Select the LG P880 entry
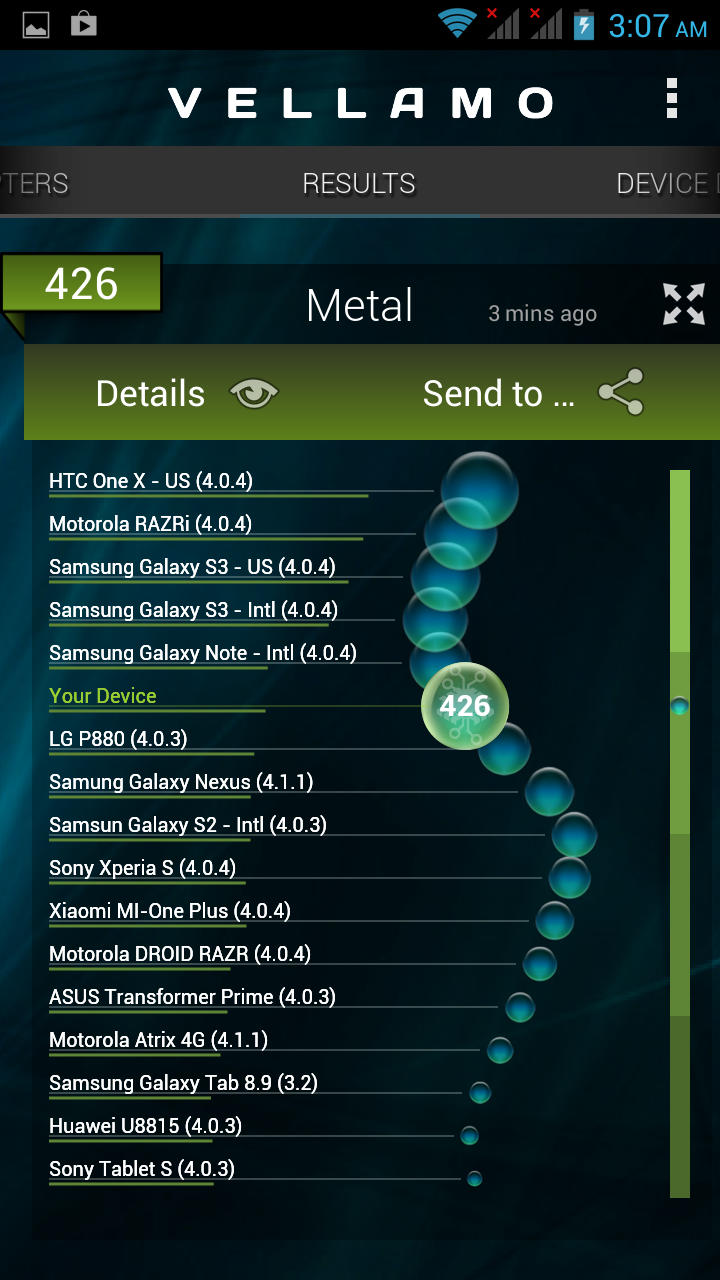 (x=118, y=739)
